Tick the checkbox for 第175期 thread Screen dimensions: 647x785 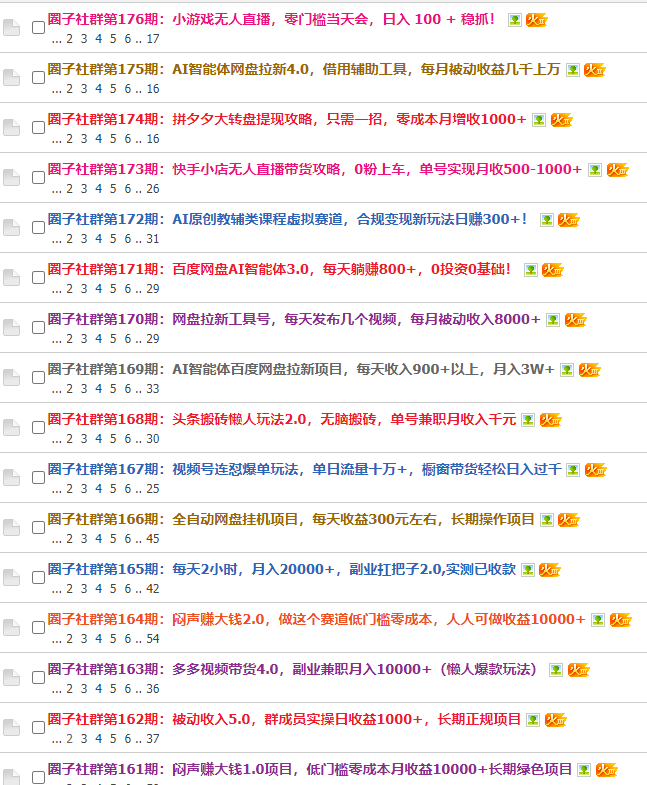[x=38, y=77]
